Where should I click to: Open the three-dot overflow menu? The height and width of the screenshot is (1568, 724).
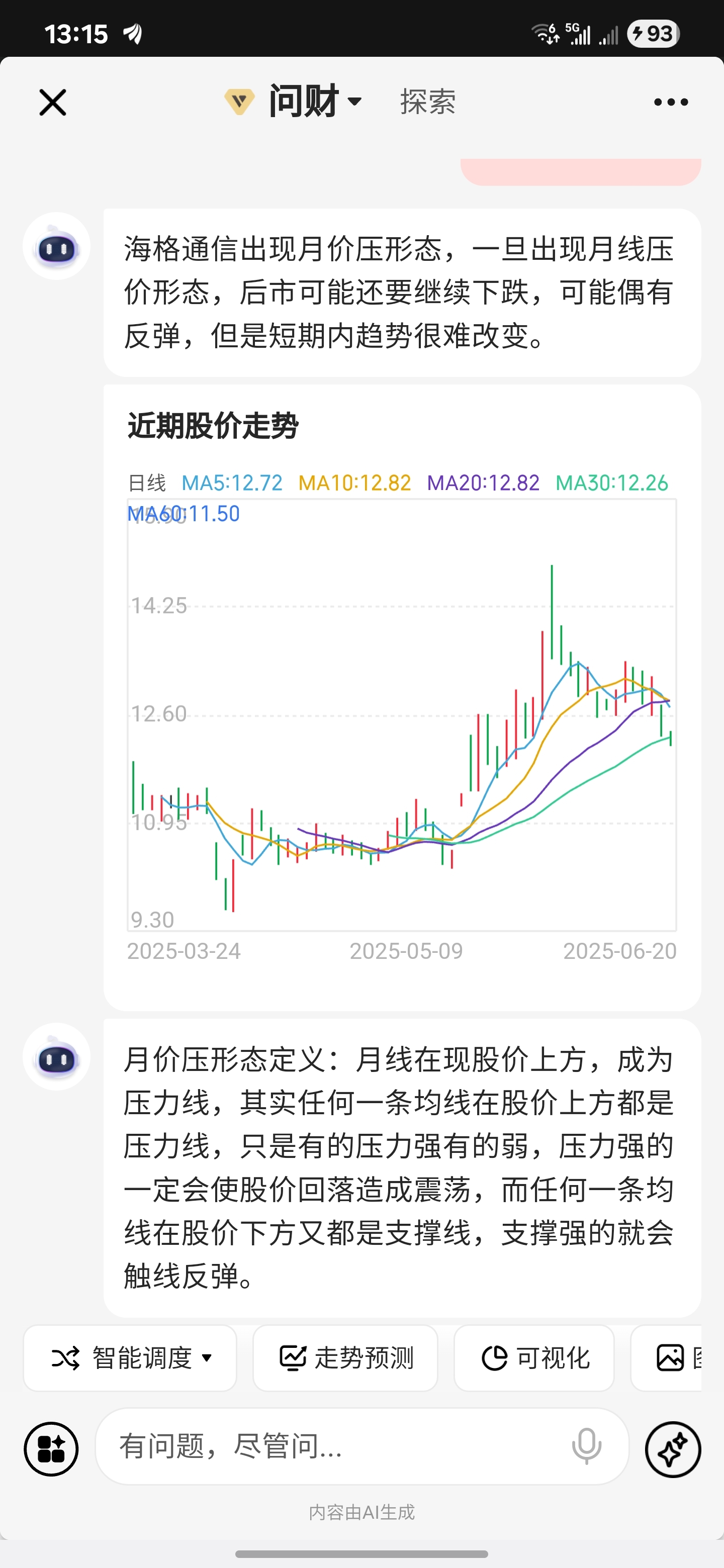pyautogui.click(x=671, y=102)
